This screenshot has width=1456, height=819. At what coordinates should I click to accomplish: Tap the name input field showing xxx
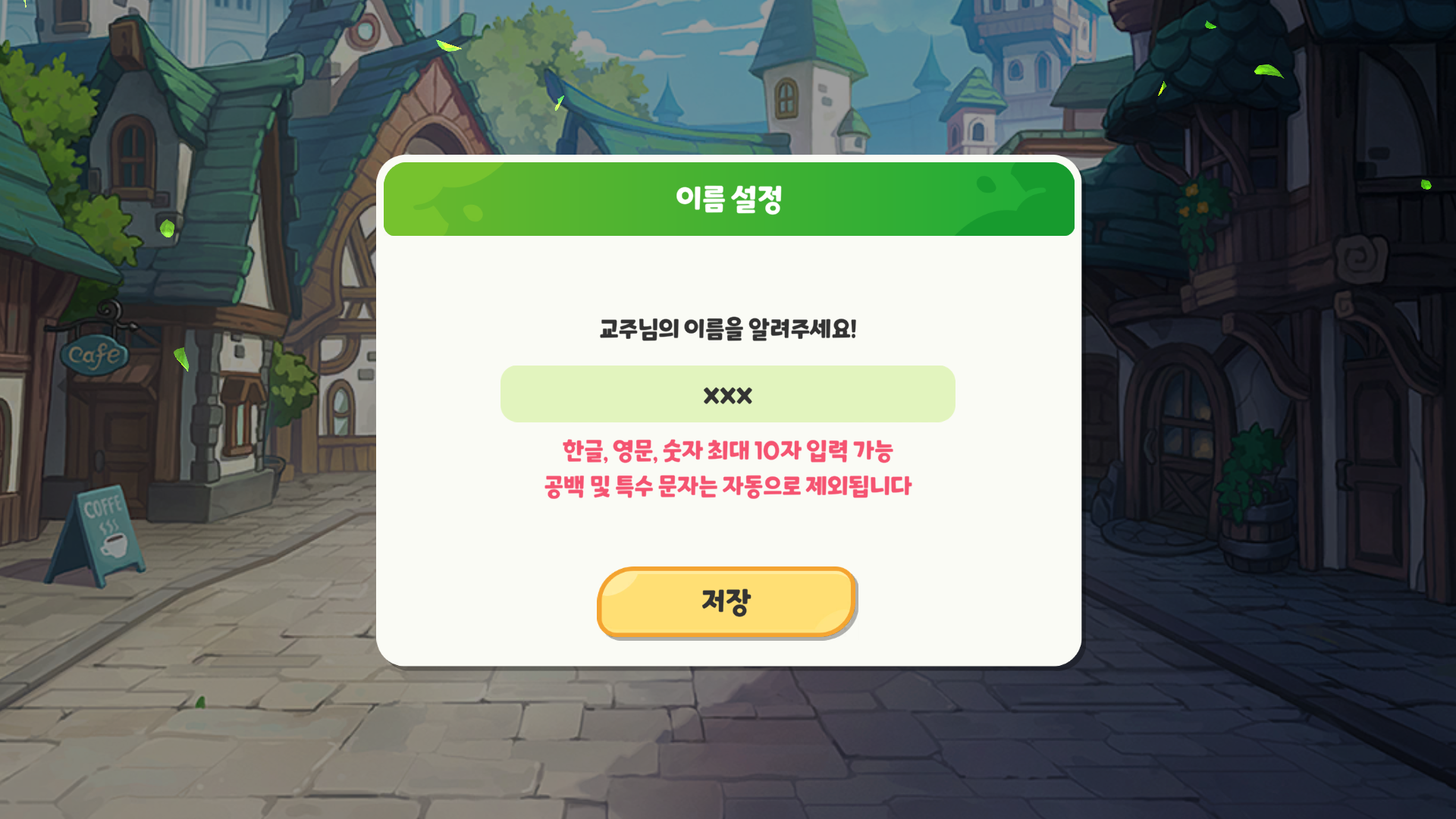pos(727,394)
